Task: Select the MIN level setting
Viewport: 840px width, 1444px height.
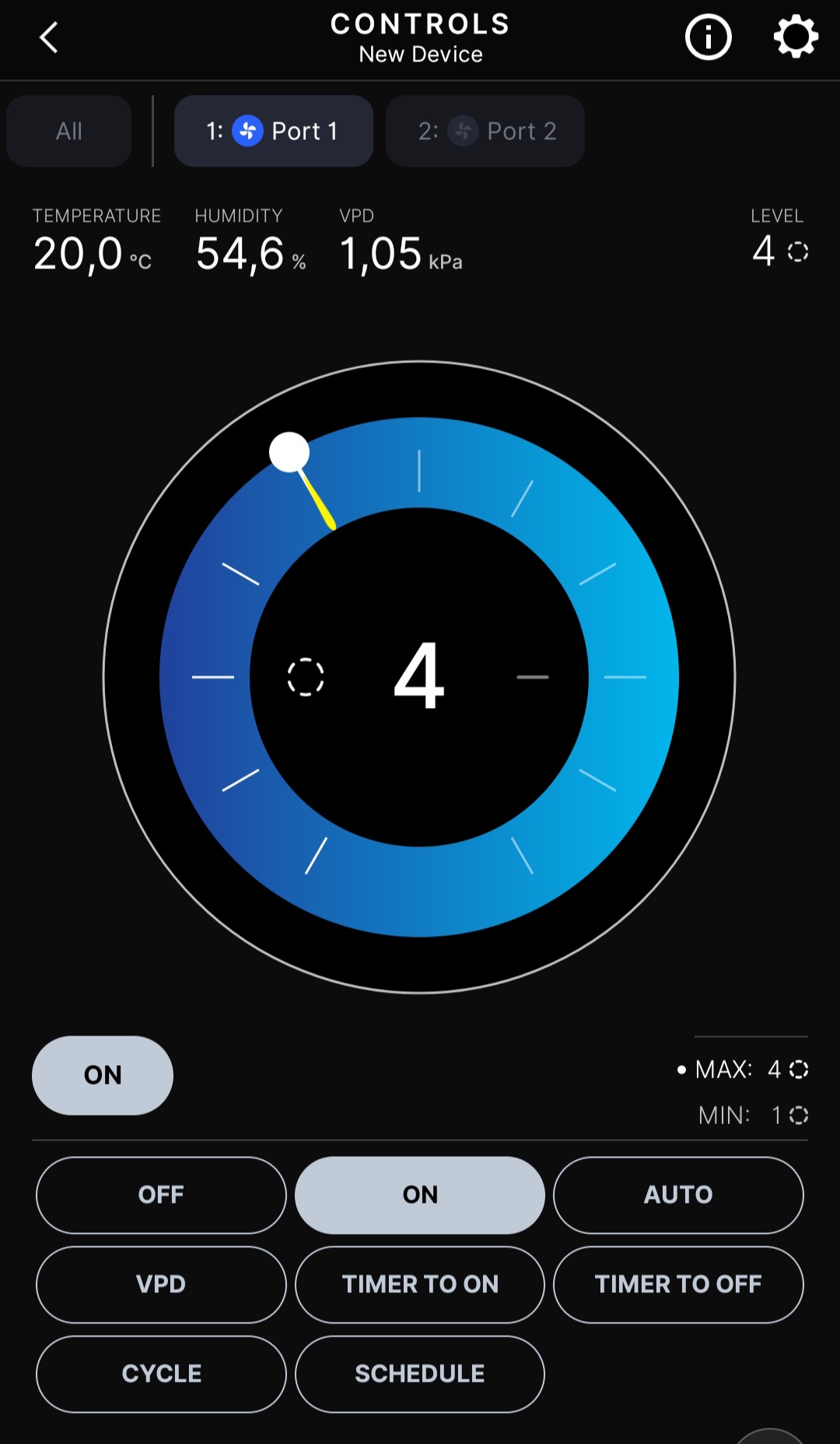Action: [x=751, y=1115]
